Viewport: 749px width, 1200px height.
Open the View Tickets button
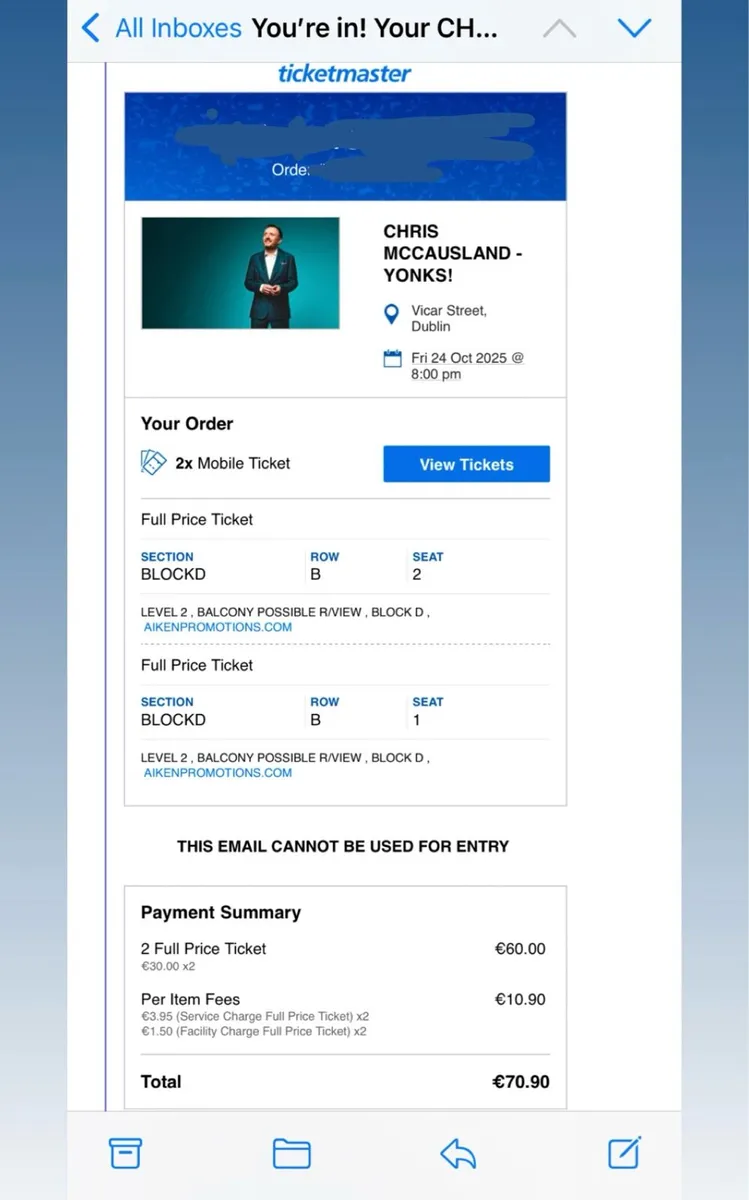click(466, 464)
